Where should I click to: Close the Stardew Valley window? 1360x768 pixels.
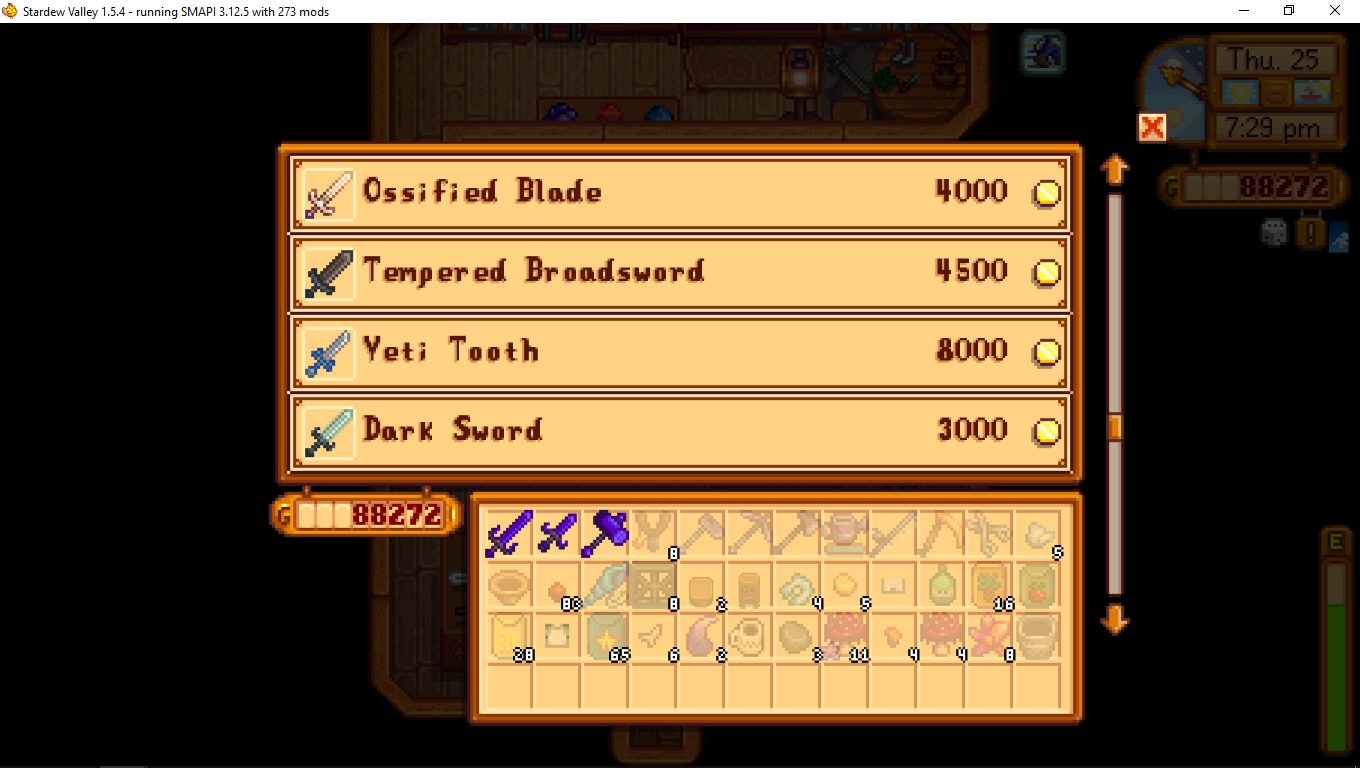click(1335, 11)
